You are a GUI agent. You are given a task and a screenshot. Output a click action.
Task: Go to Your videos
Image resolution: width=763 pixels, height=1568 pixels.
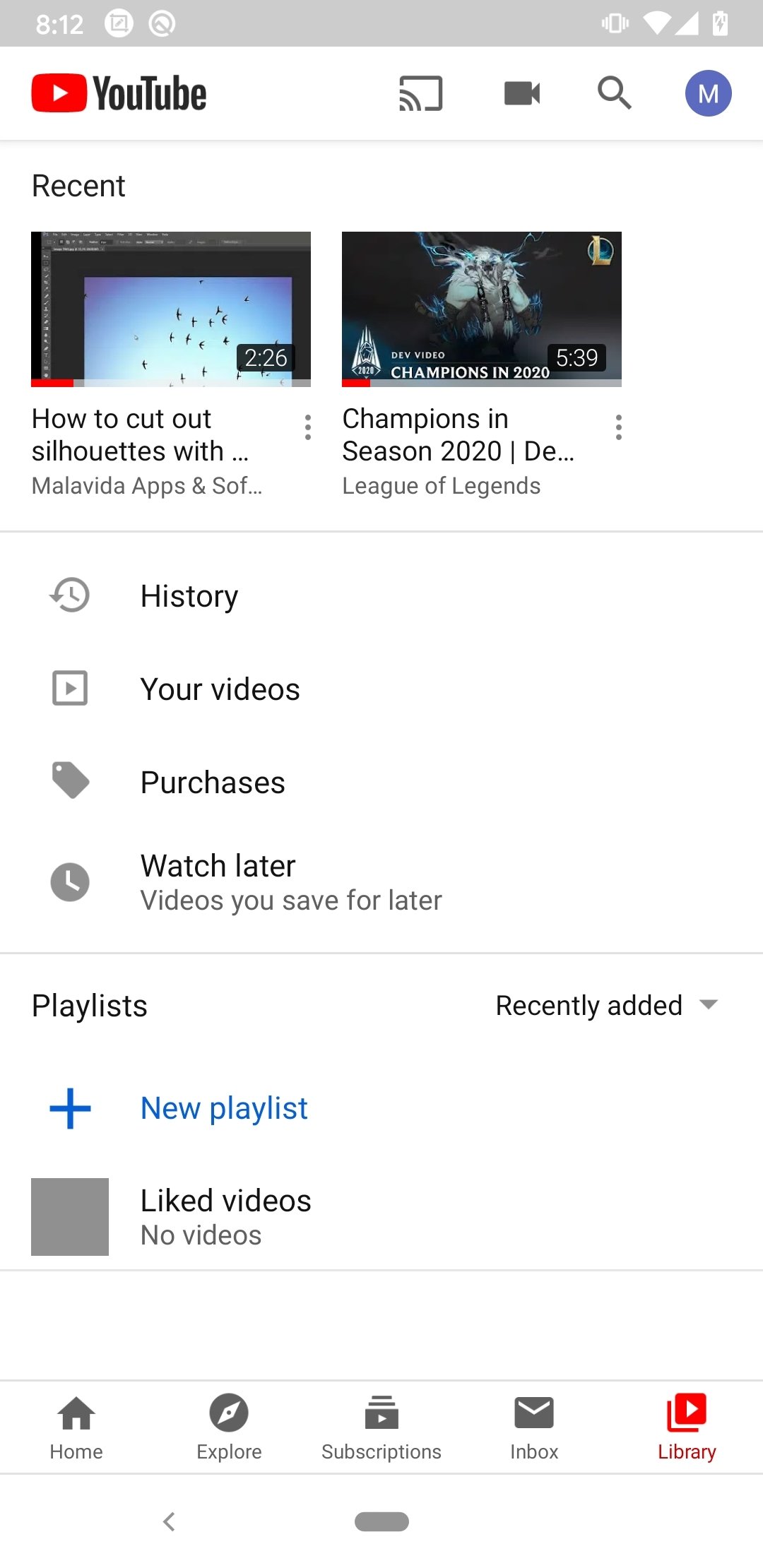coord(381,689)
